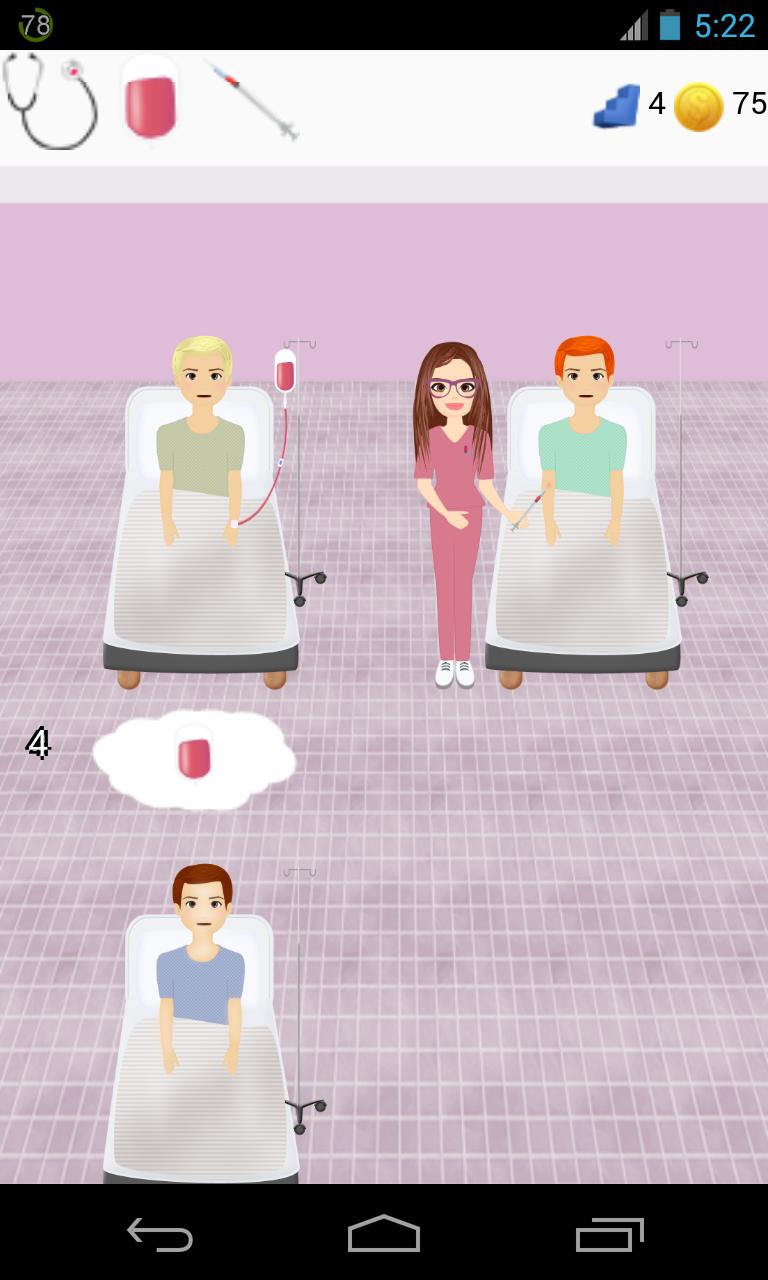Go back with system back button
This screenshot has height=1280, width=768.
160,1234
